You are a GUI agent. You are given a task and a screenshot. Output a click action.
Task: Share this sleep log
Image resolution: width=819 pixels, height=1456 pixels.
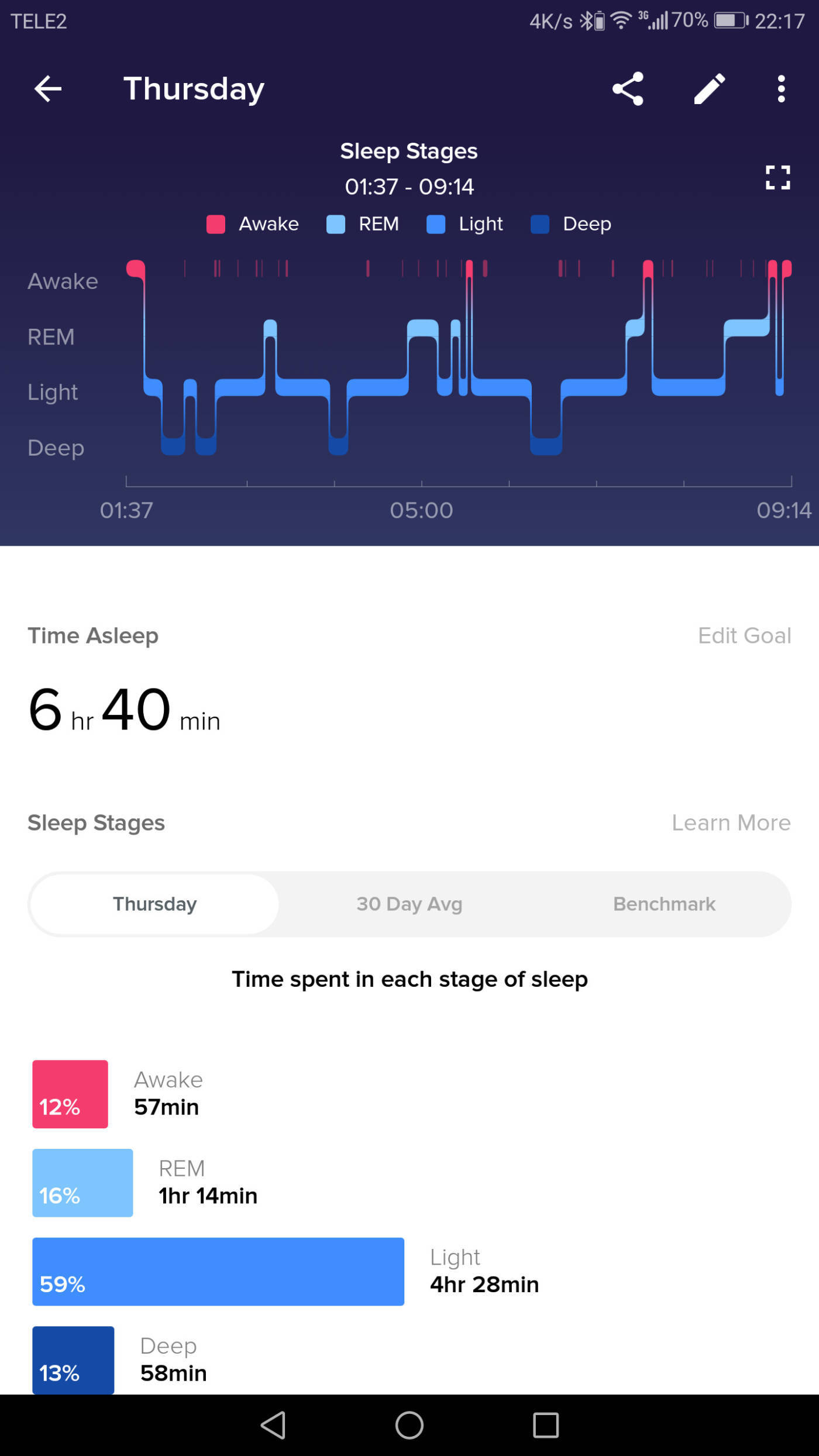coord(628,88)
